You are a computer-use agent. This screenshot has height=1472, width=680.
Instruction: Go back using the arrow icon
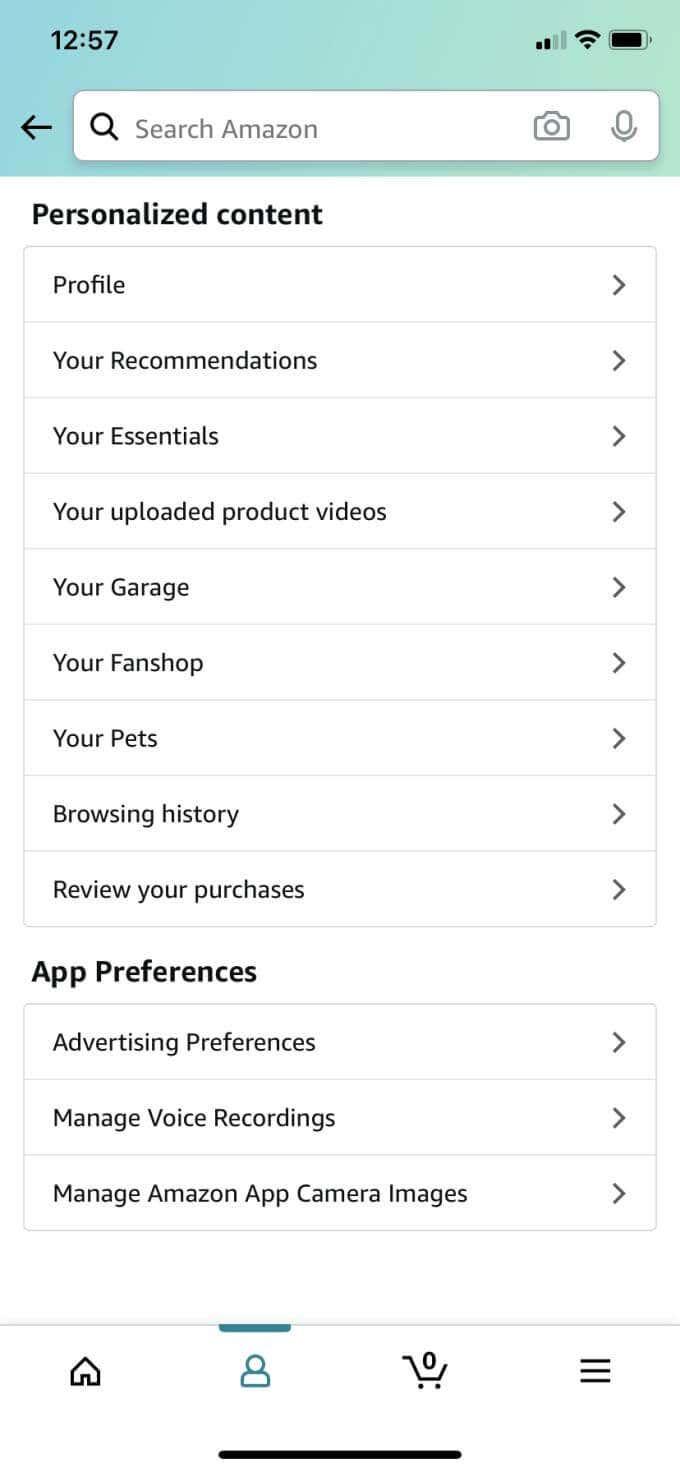click(x=36, y=127)
